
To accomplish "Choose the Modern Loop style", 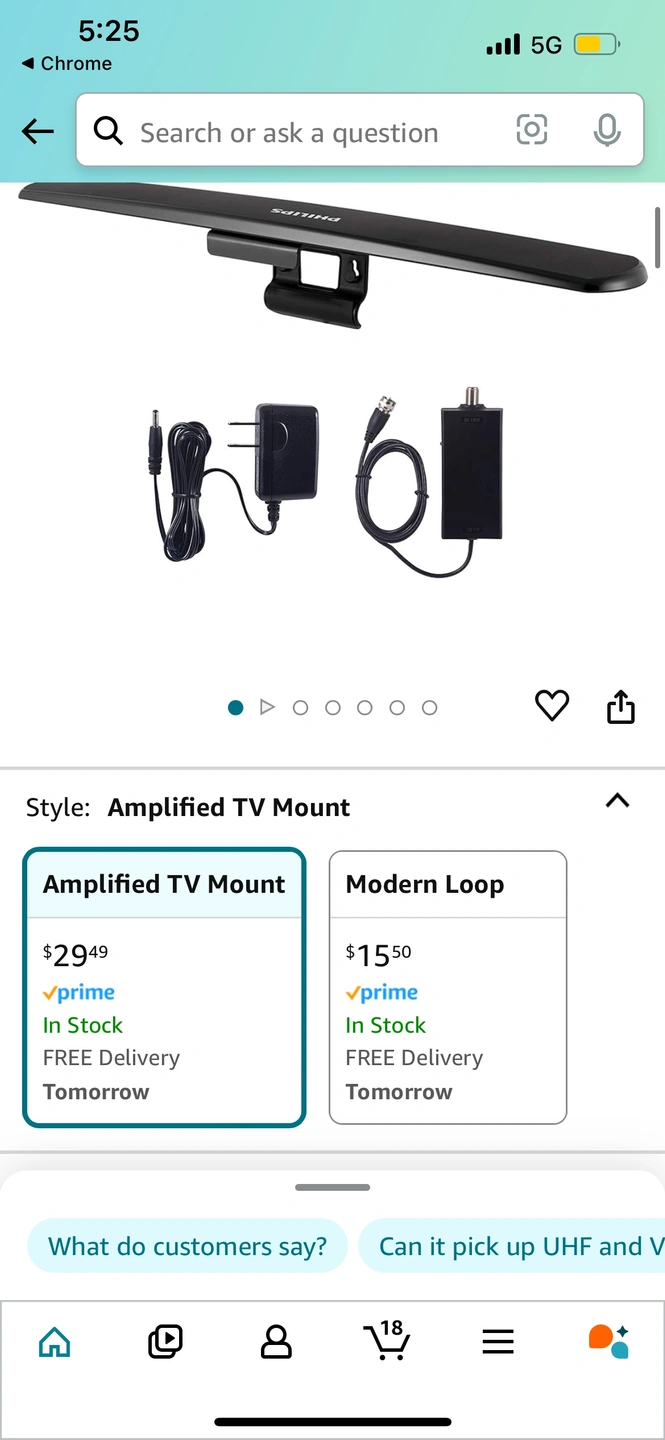I will tap(448, 988).
